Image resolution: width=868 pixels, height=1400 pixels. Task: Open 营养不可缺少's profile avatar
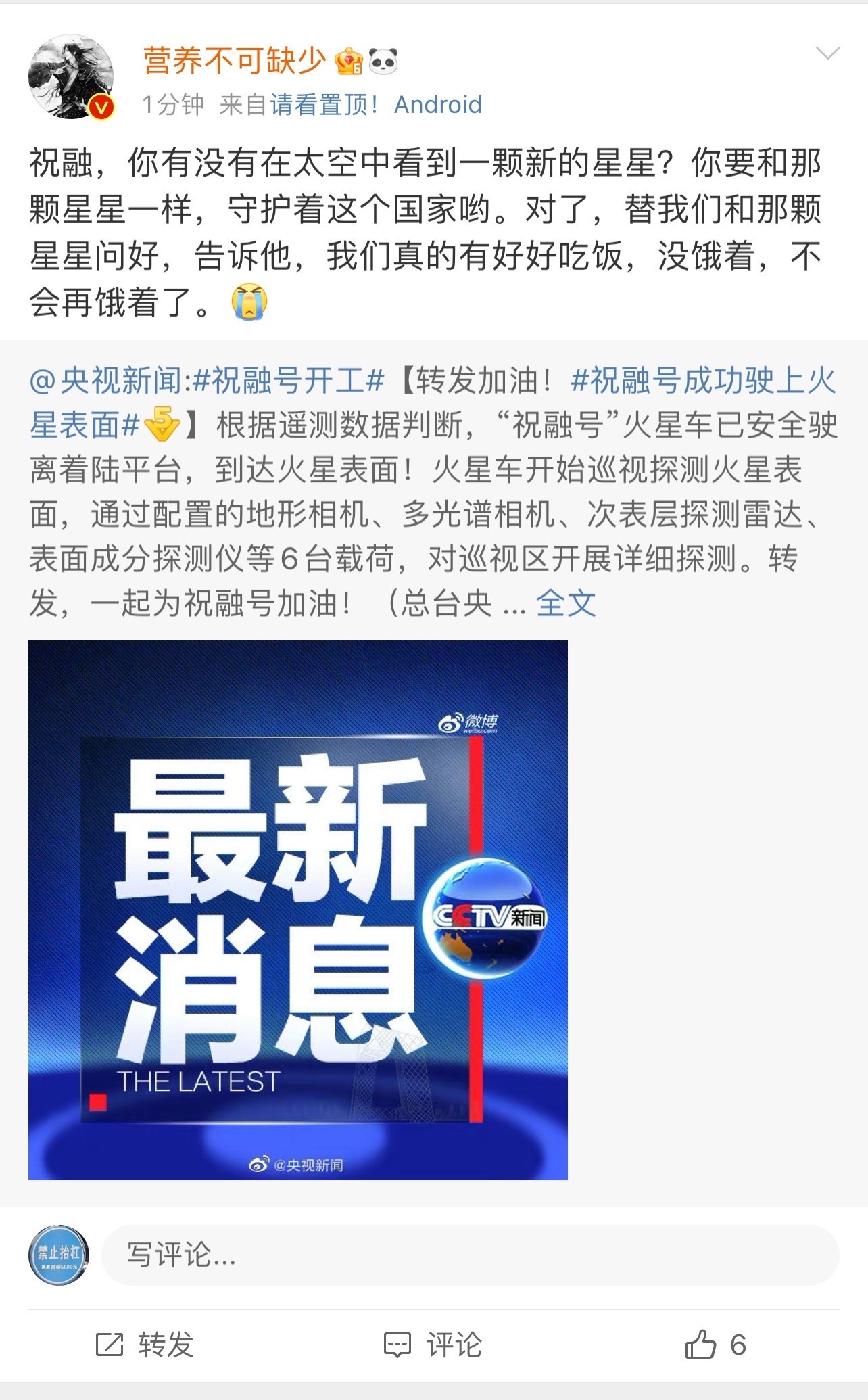click(x=71, y=78)
